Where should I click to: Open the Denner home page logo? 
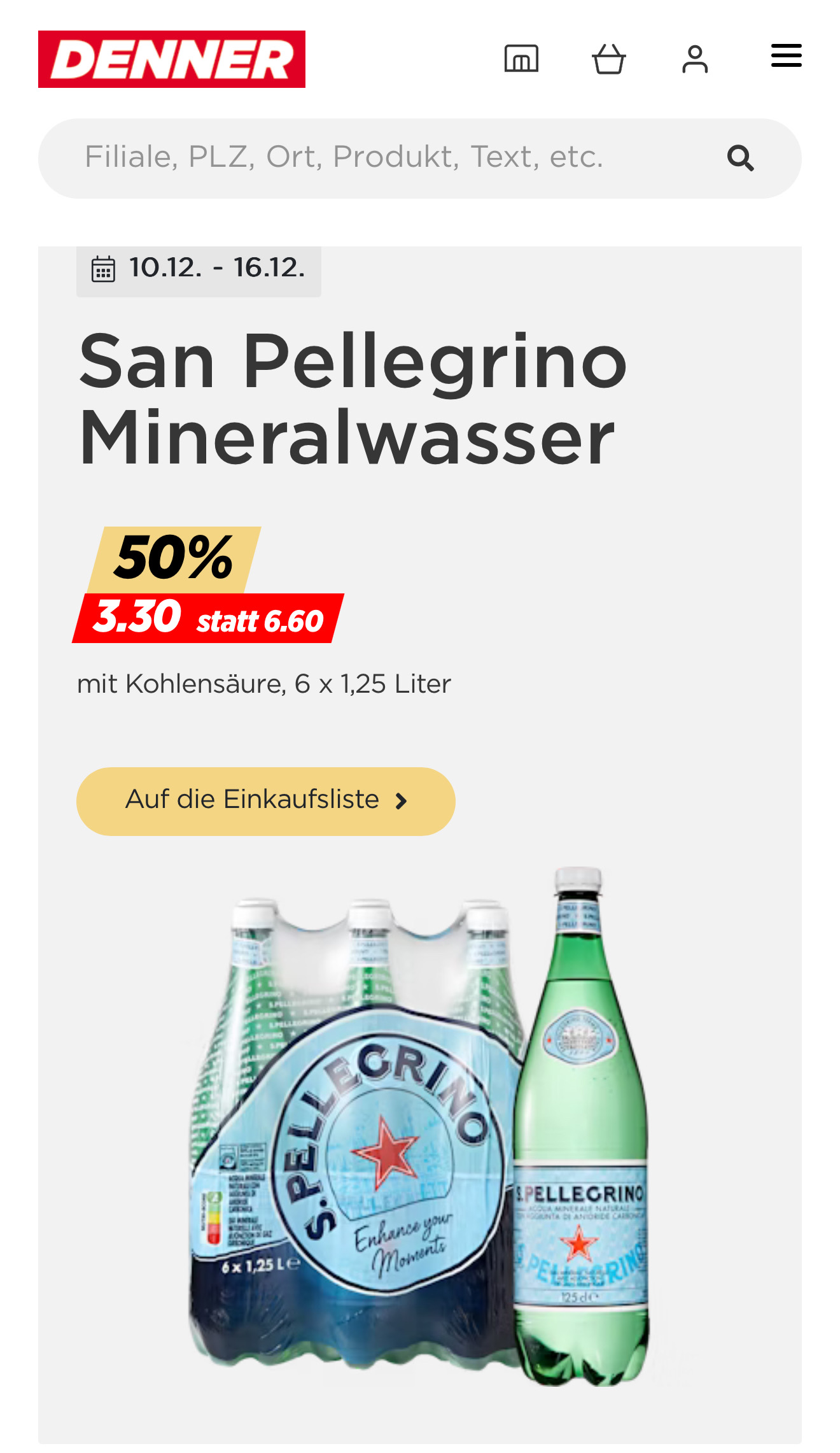click(x=171, y=59)
